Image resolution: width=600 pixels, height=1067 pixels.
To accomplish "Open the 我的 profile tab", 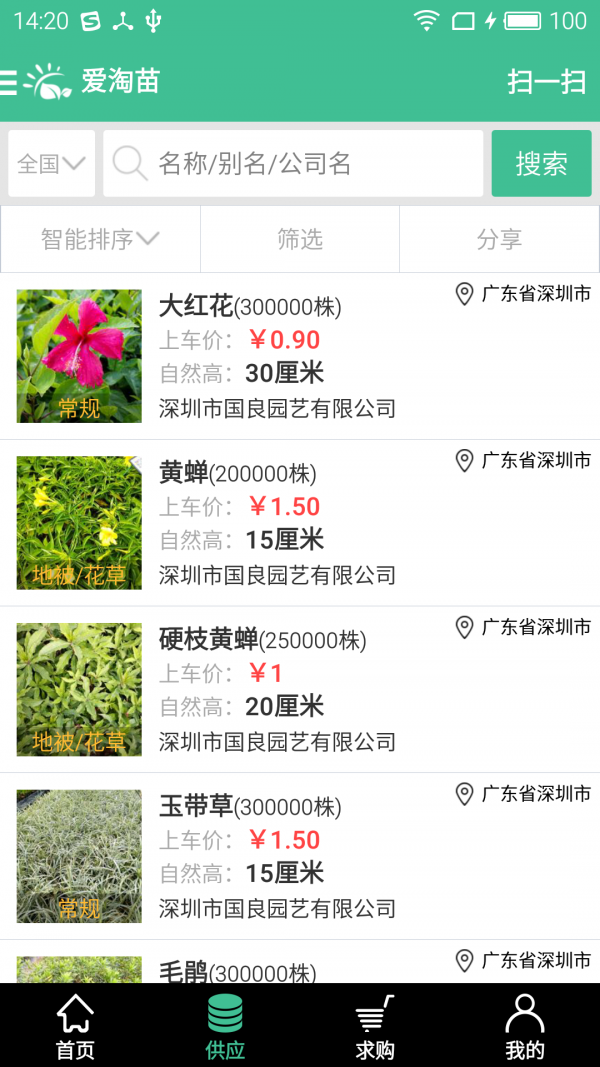I will (525, 1027).
